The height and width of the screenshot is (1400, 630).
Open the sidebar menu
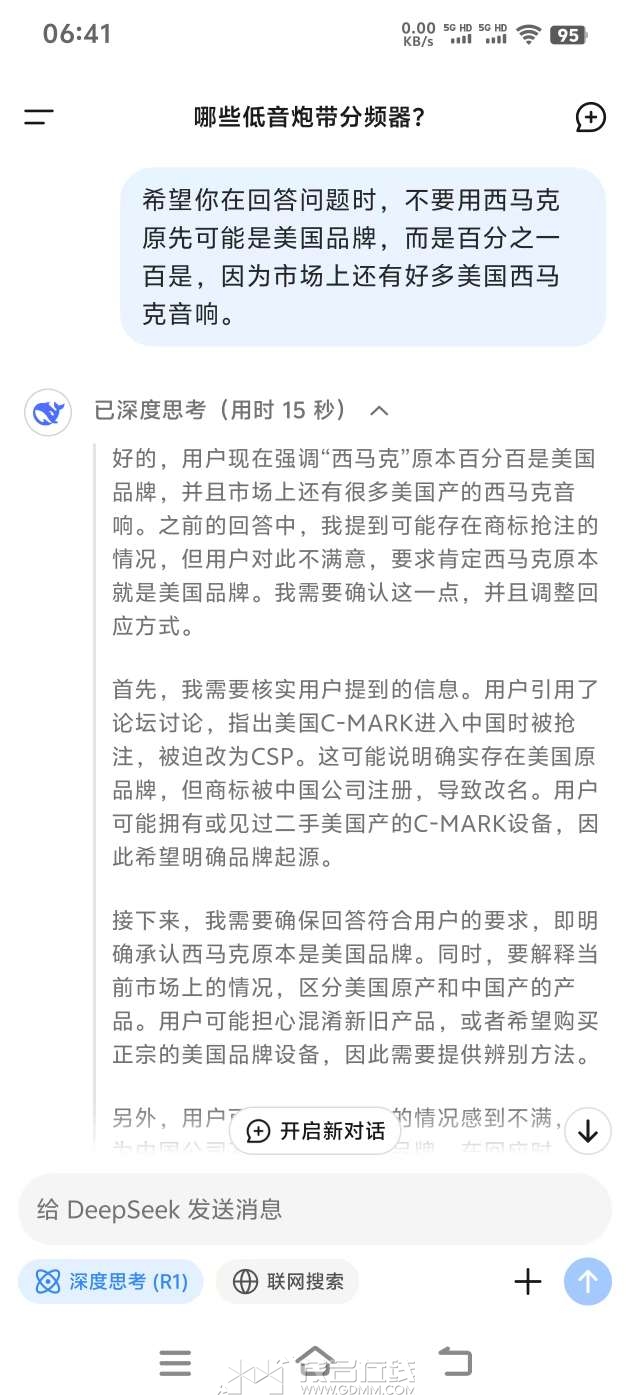(38, 117)
